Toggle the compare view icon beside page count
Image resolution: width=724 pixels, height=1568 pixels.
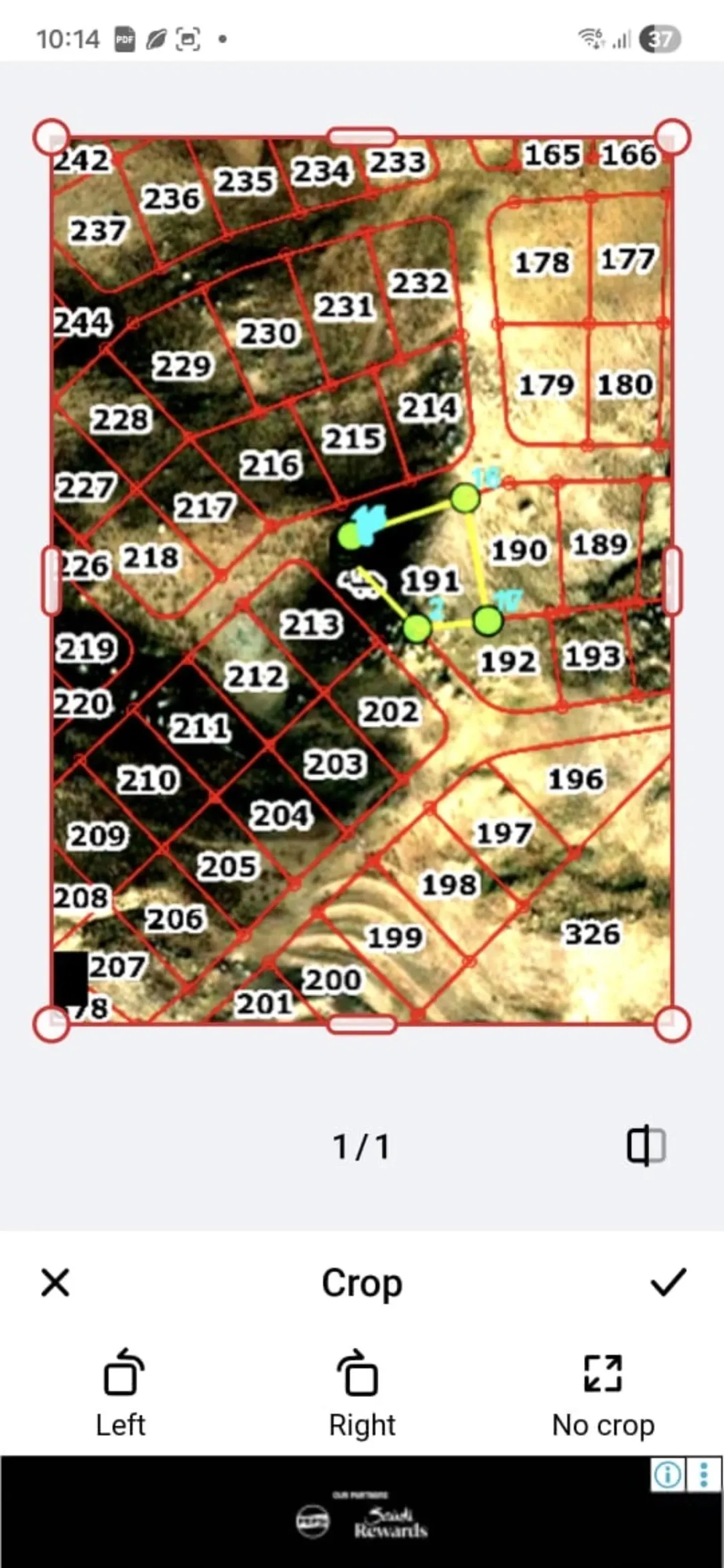(646, 1146)
